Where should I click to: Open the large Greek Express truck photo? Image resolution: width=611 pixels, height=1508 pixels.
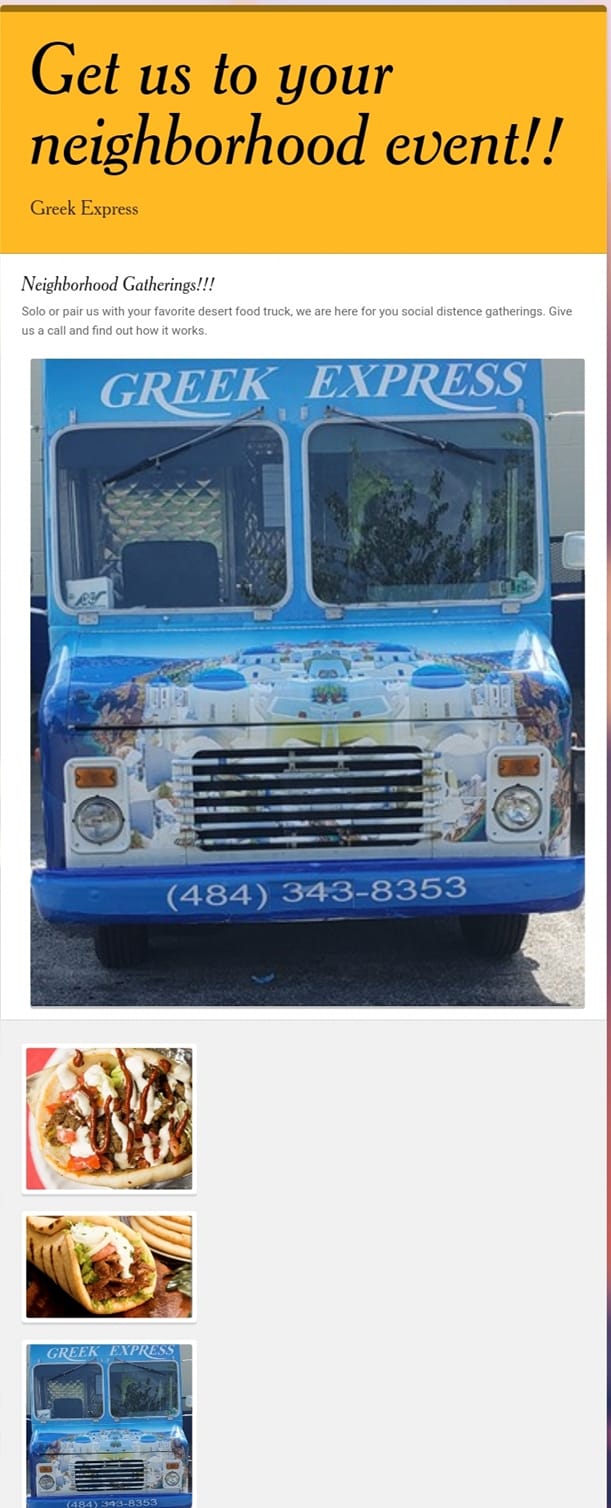point(307,682)
